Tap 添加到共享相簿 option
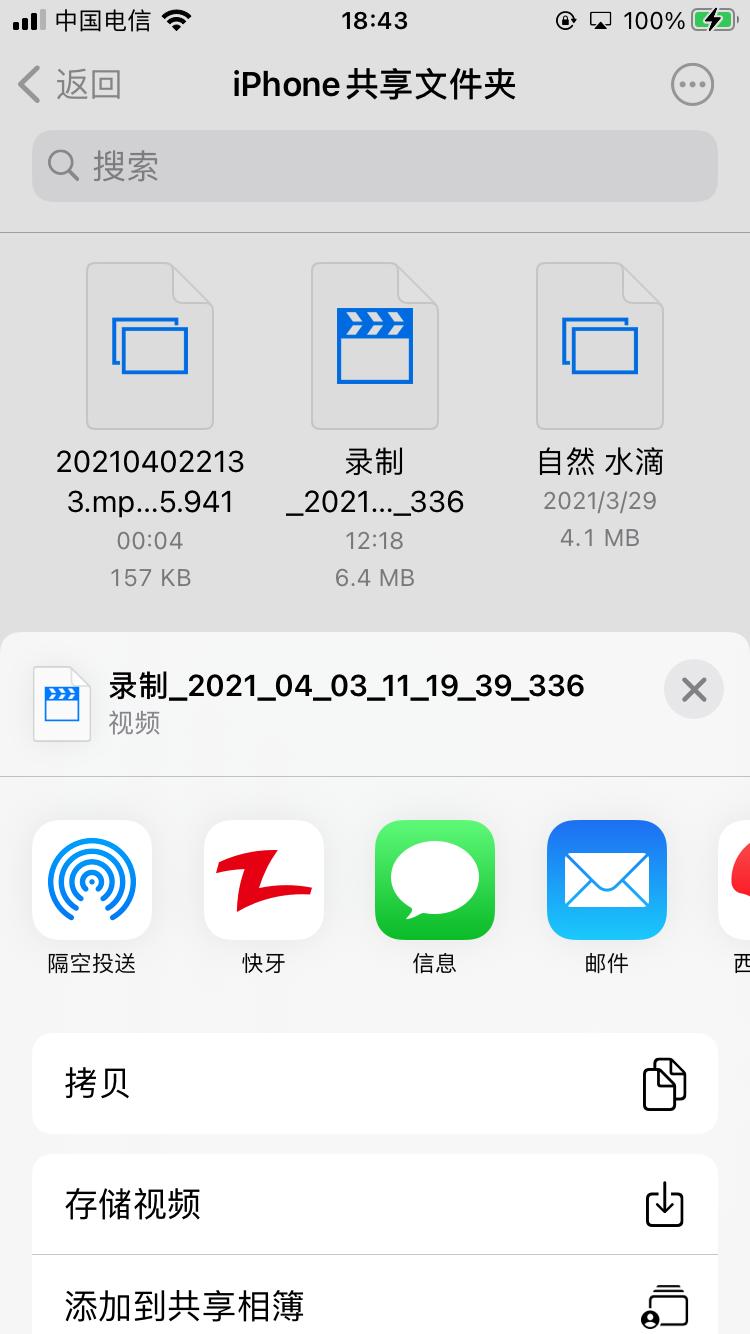 click(x=375, y=1306)
